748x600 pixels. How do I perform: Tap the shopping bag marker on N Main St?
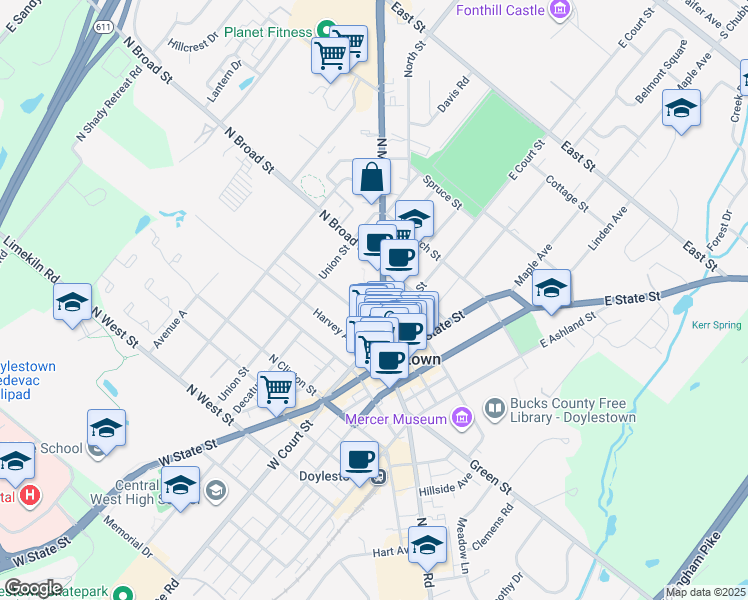point(371,179)
